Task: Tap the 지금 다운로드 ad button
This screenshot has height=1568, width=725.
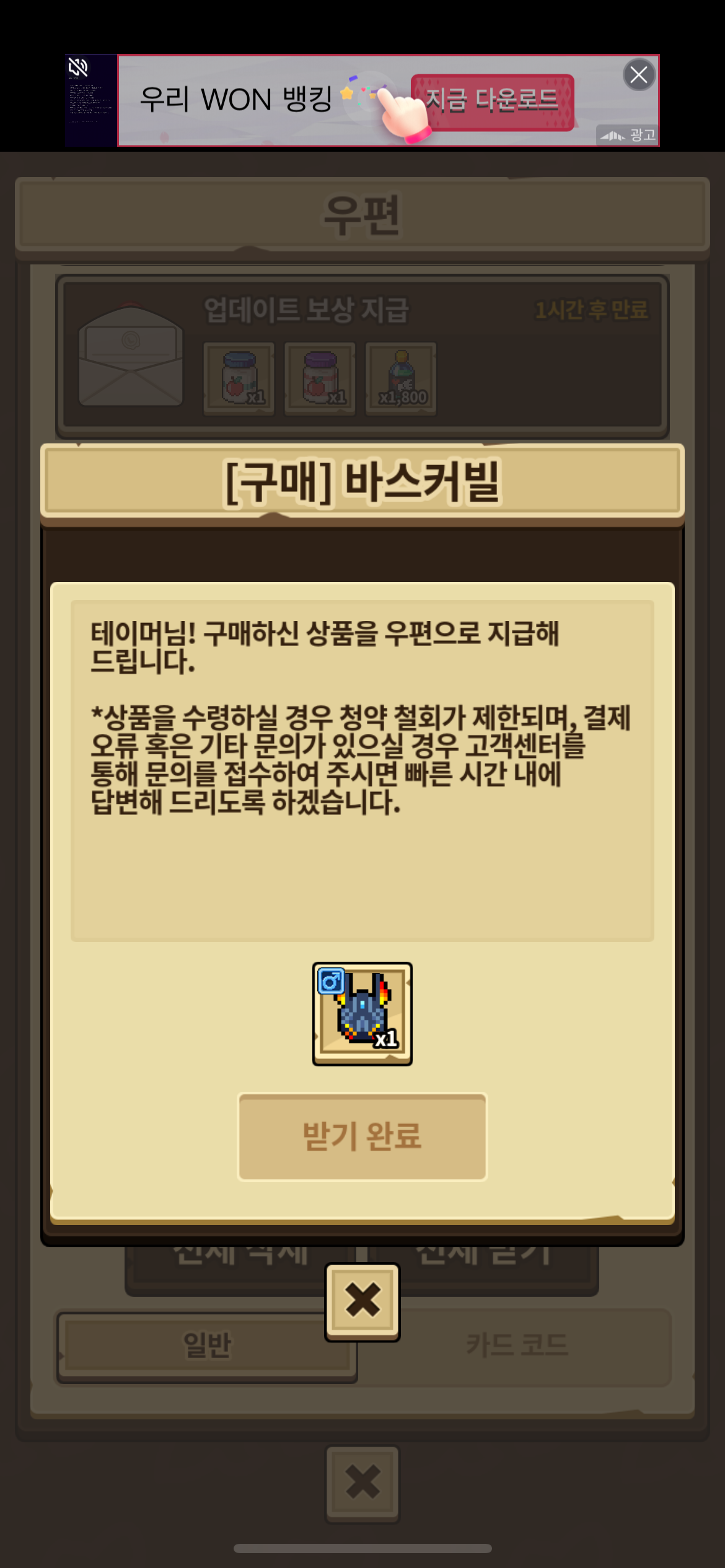Action: point(492,102)
